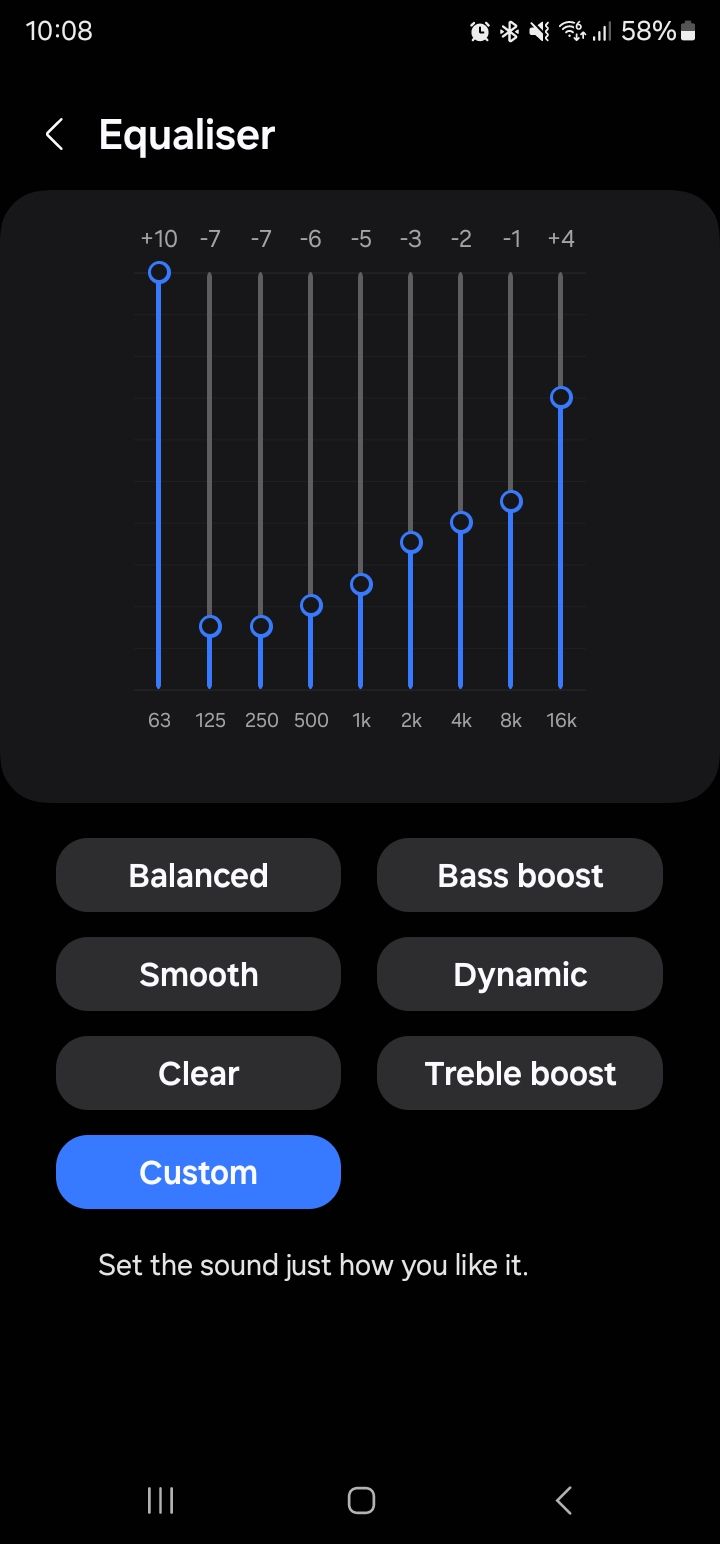Screen dimensions: 720x1544
Task: Tap the Wi-Fi status icon
Action: pyautogui.click(x=572, y=30)
